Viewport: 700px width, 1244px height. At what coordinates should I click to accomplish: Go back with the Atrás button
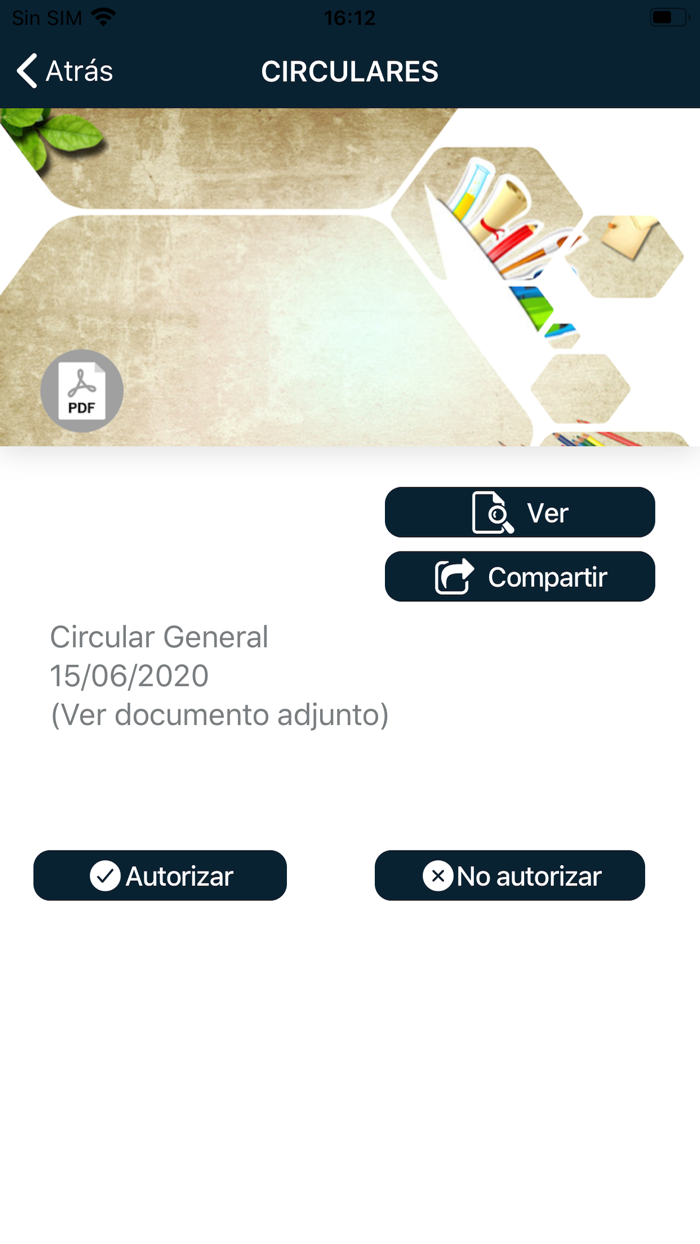click(65, 71)
